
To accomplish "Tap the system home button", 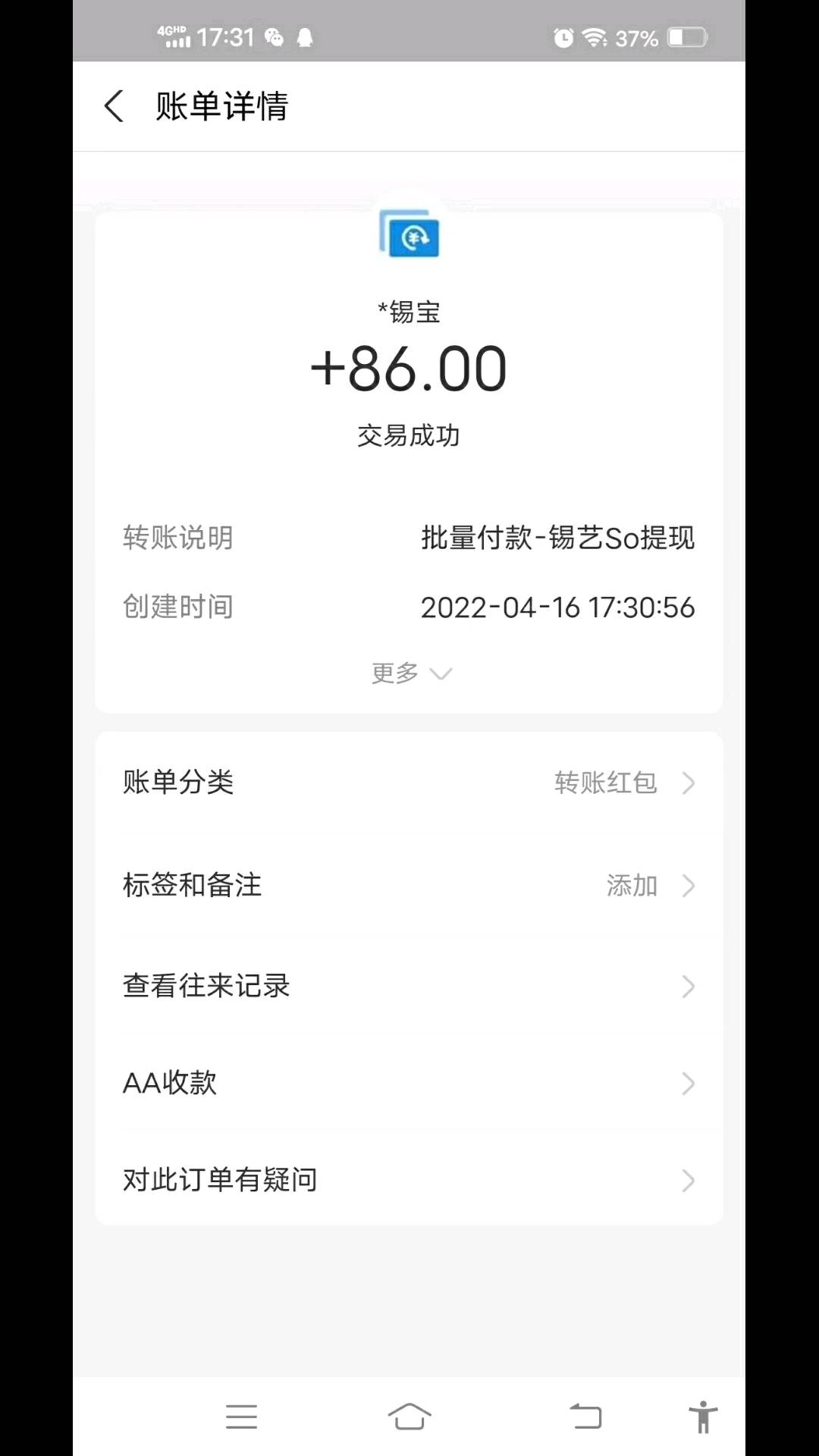I will pos(409,1417).
